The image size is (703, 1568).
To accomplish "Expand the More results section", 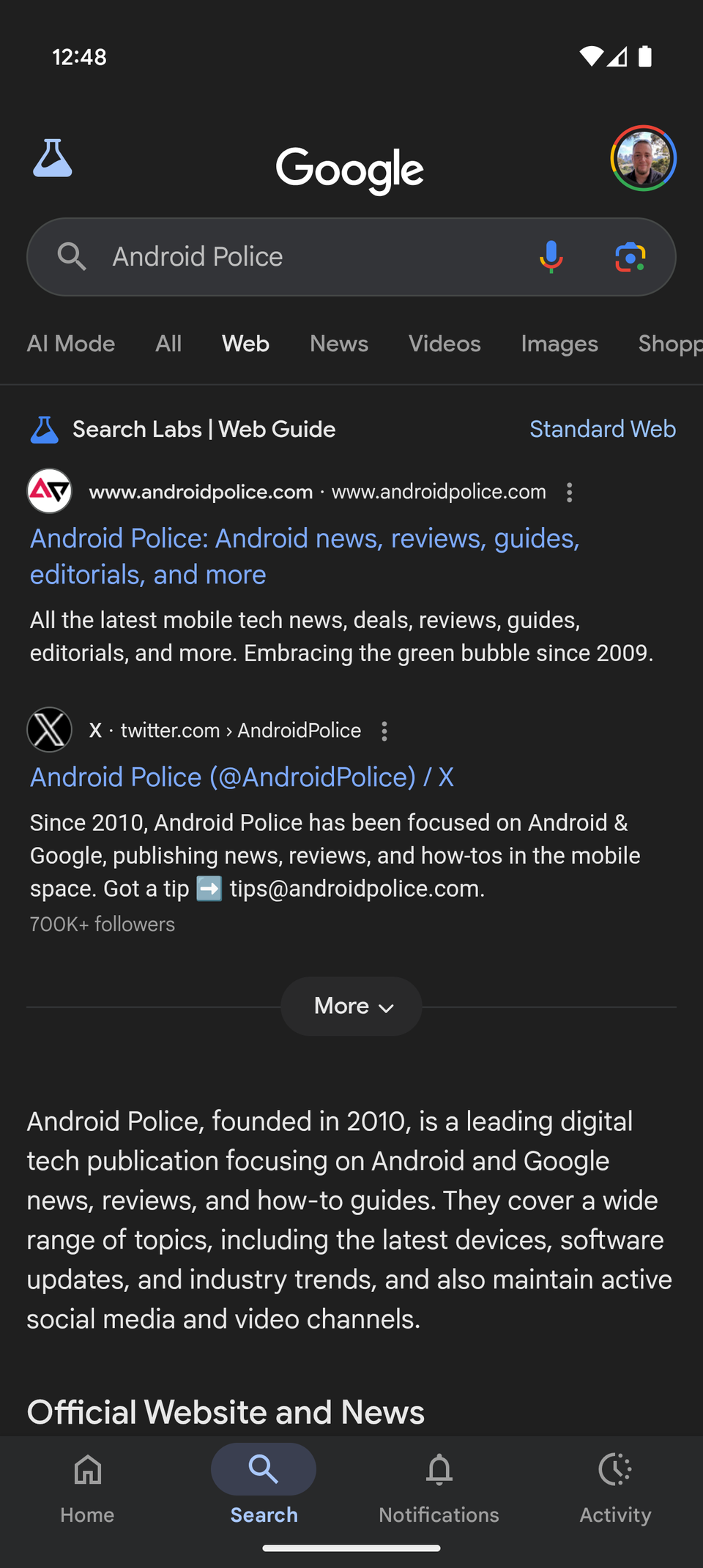I will (x=351, y=1006).
